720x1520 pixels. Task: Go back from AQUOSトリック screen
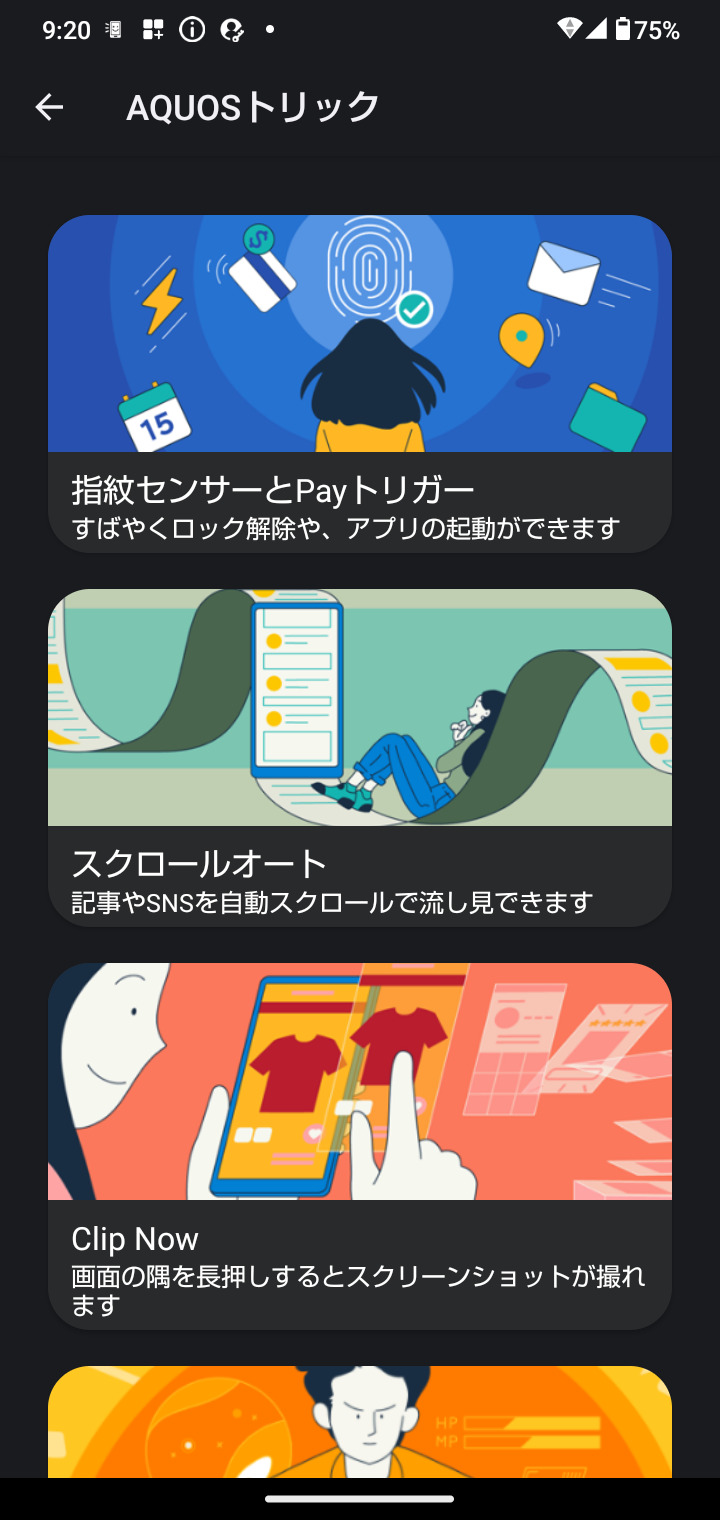click(49, 107)
